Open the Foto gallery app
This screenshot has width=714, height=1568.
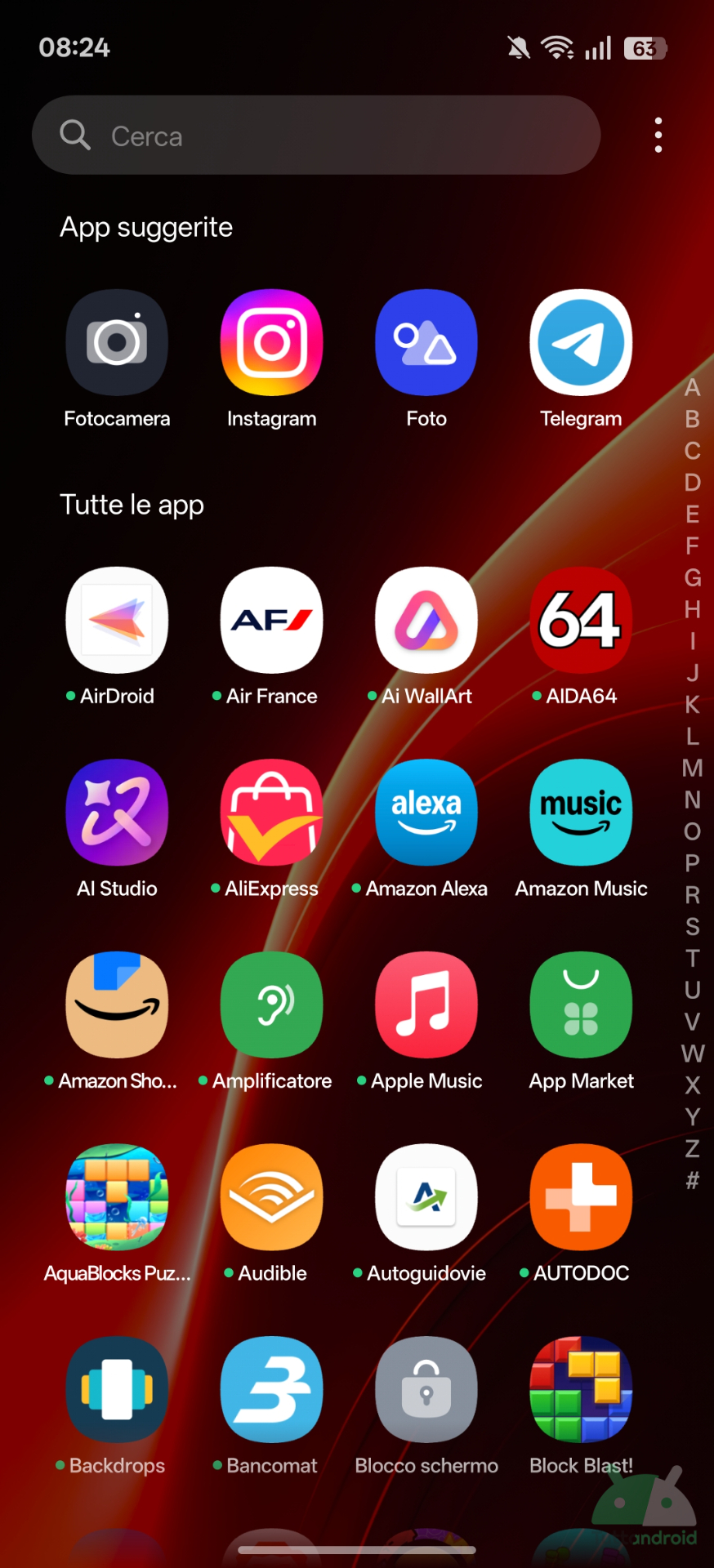tap(426, 343)
